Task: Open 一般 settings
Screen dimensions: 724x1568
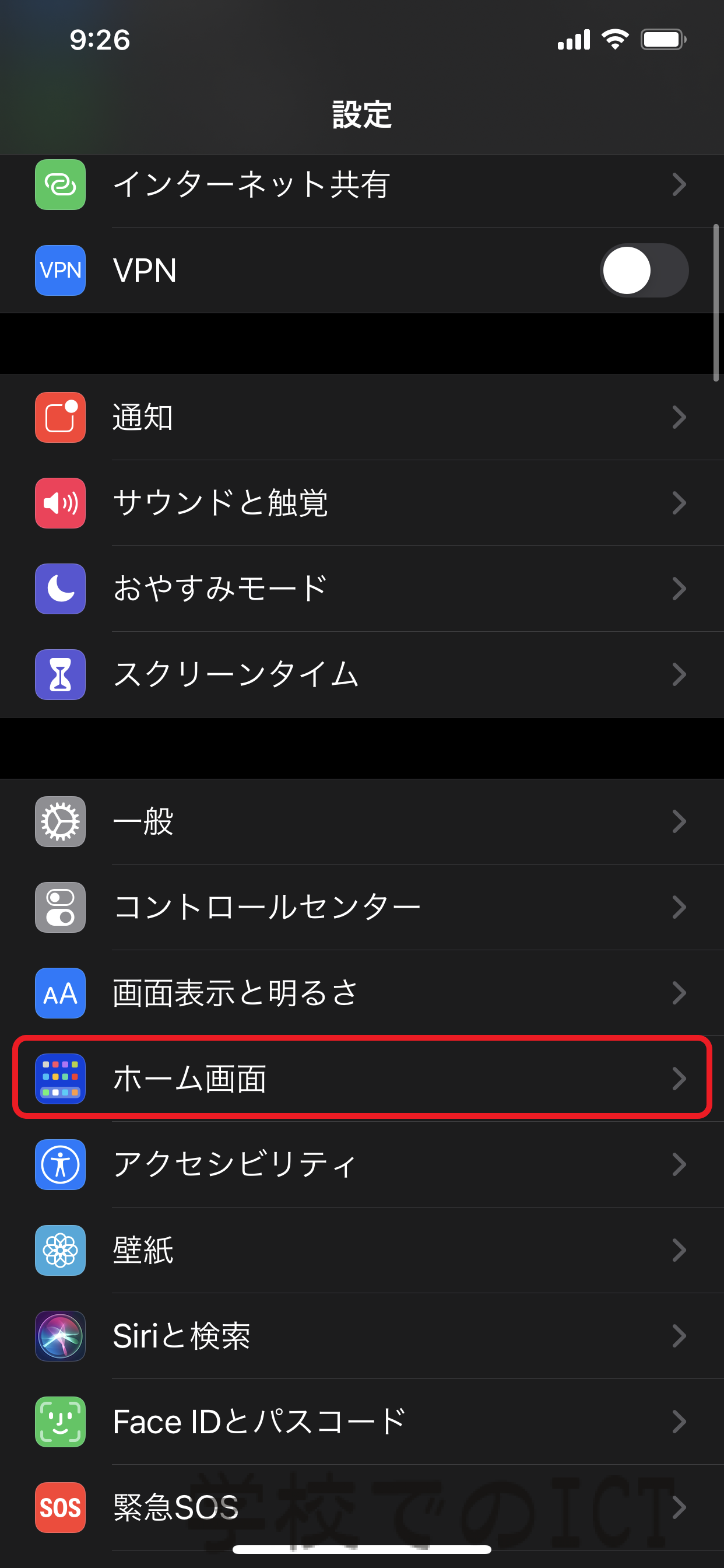Action: pos(362,822)
